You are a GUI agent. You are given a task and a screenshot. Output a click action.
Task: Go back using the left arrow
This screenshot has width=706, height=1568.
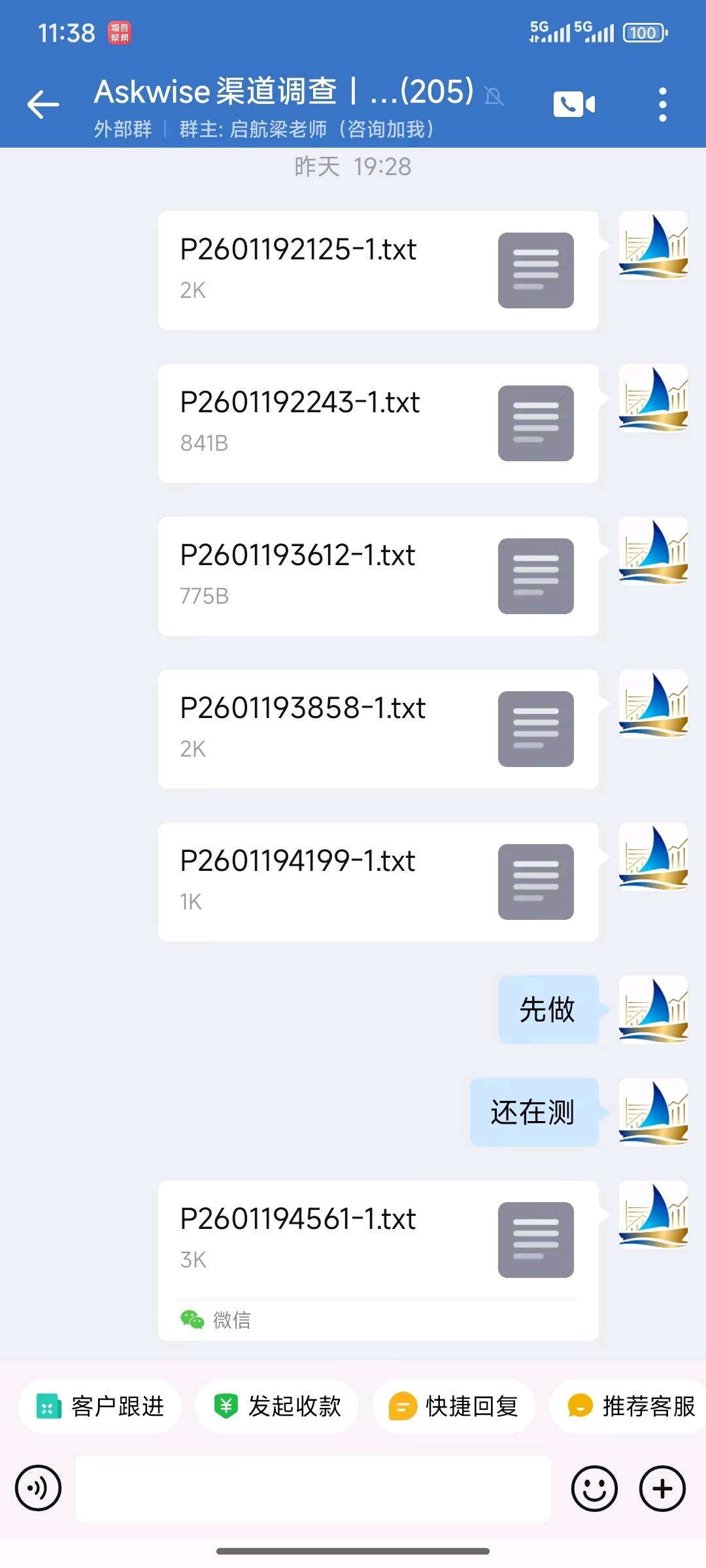43,105
